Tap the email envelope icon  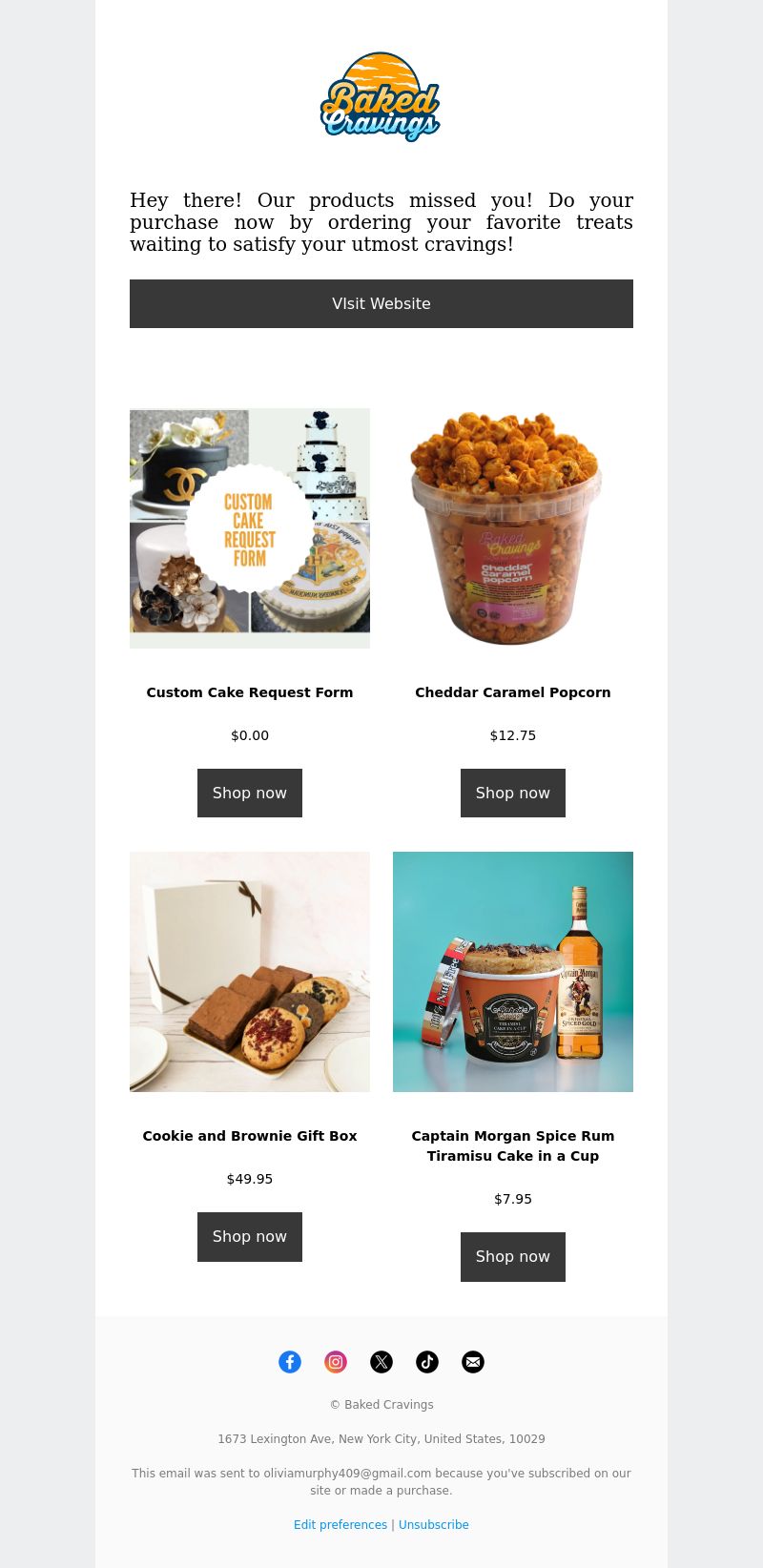473,1362
